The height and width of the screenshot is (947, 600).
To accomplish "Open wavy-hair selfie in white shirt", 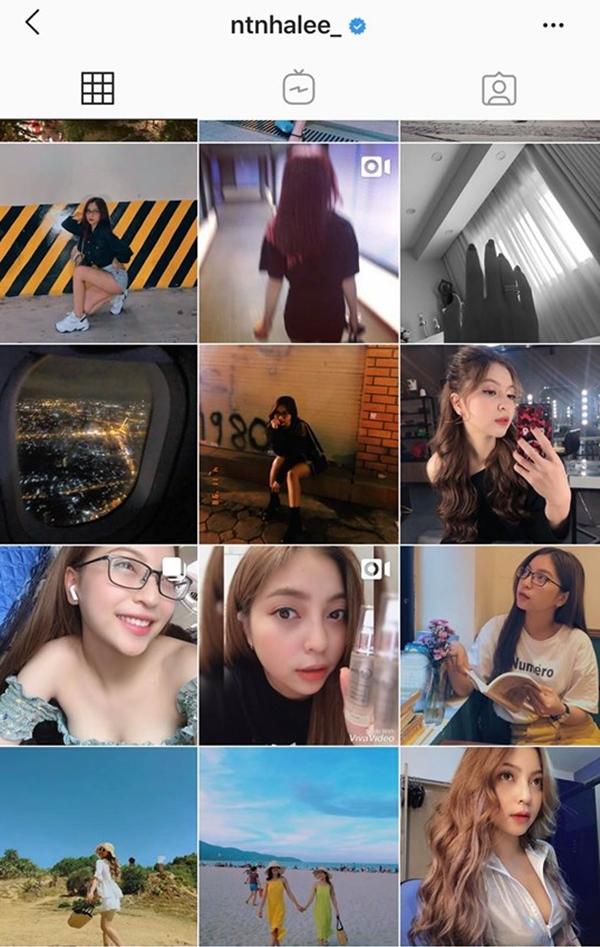I will 500,846.
